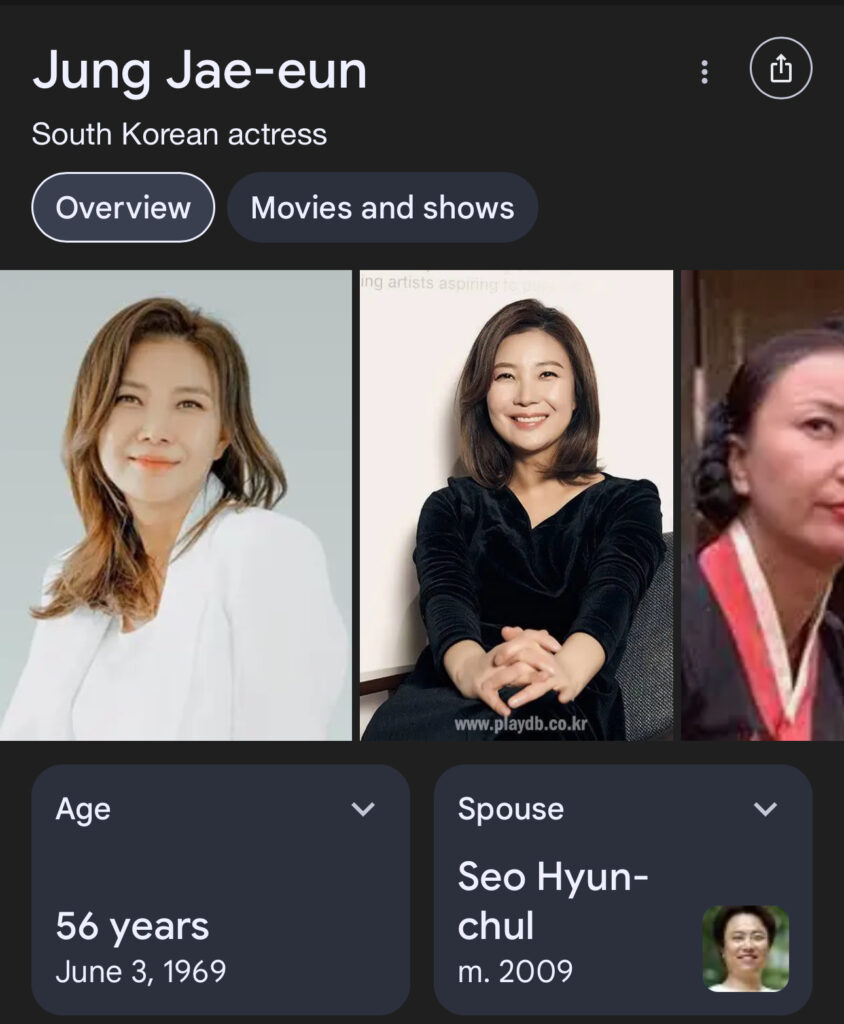Image resolution: width=844 pixels, height=1024 pixels.
Task: Open the photo with the white blazer
Action: (175, 505)
